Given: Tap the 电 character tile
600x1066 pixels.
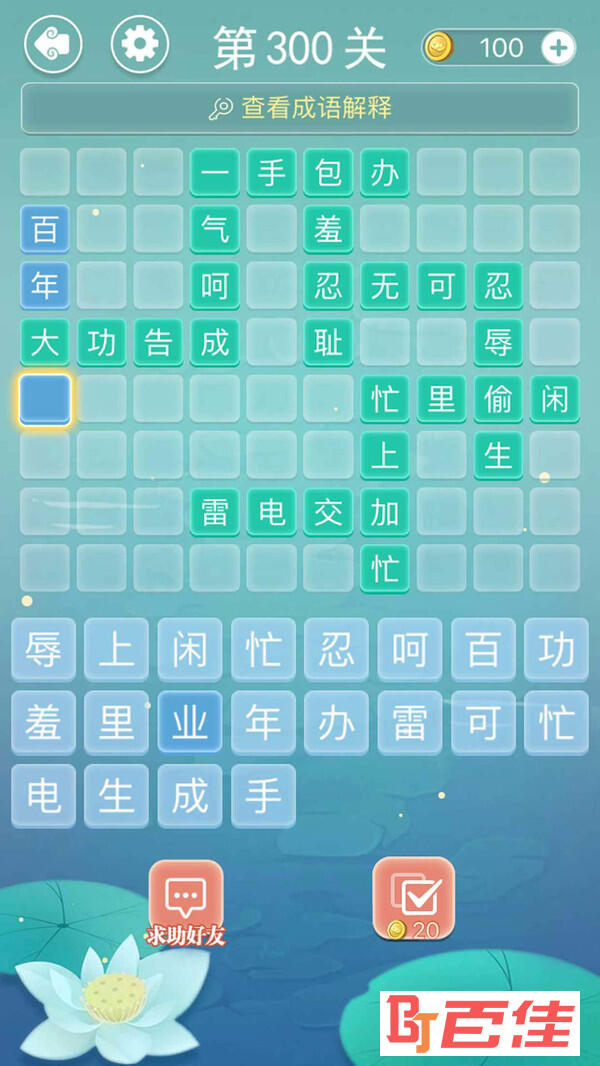Looking at the screenshot, I should (43, 796).
